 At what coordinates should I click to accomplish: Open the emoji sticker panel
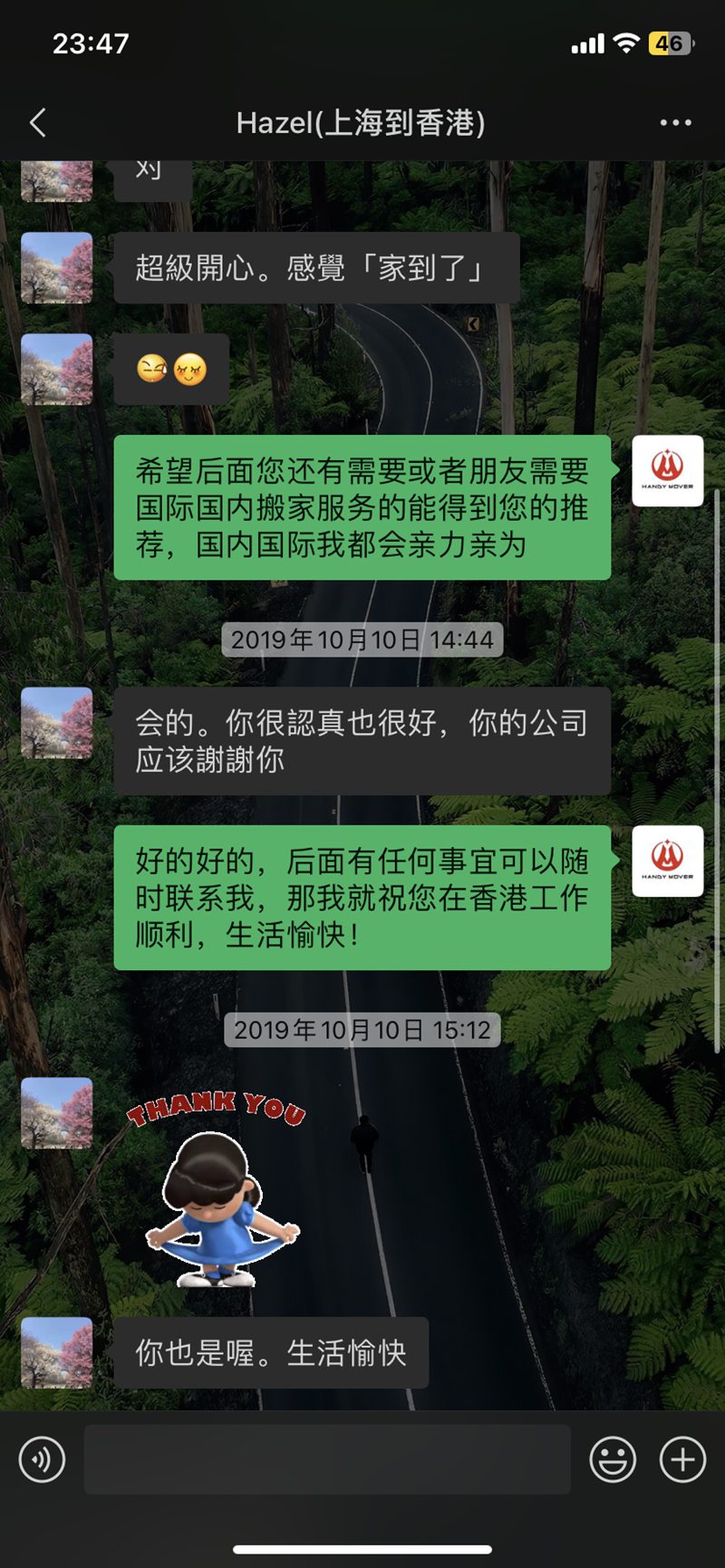(613, 1459)
